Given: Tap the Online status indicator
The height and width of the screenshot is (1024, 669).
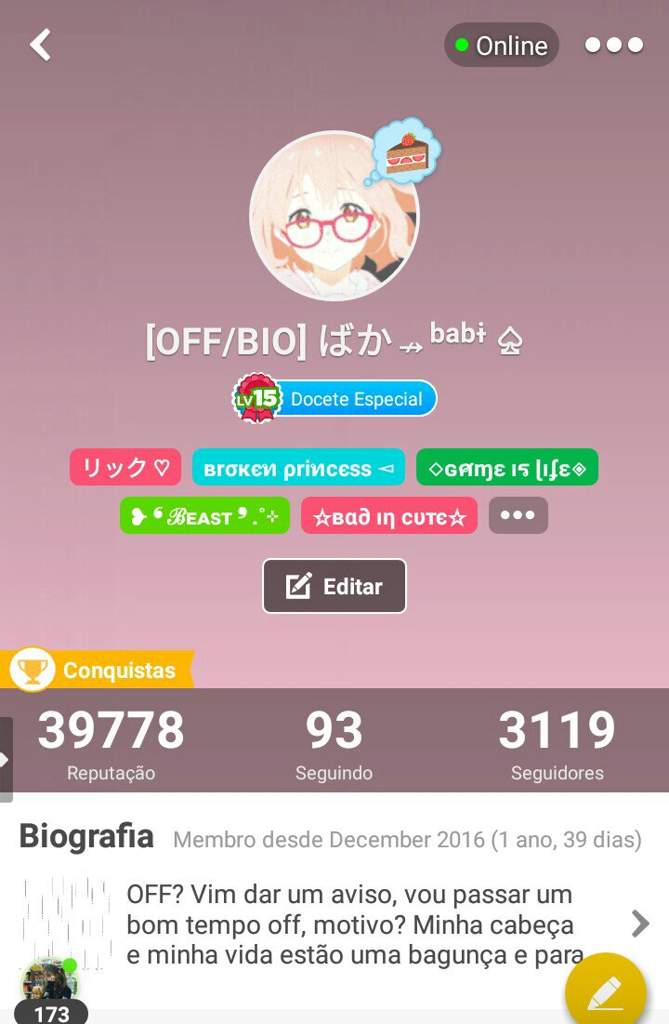Looking at the screenshot, I should pyautogui.click(x=502, y=46).
